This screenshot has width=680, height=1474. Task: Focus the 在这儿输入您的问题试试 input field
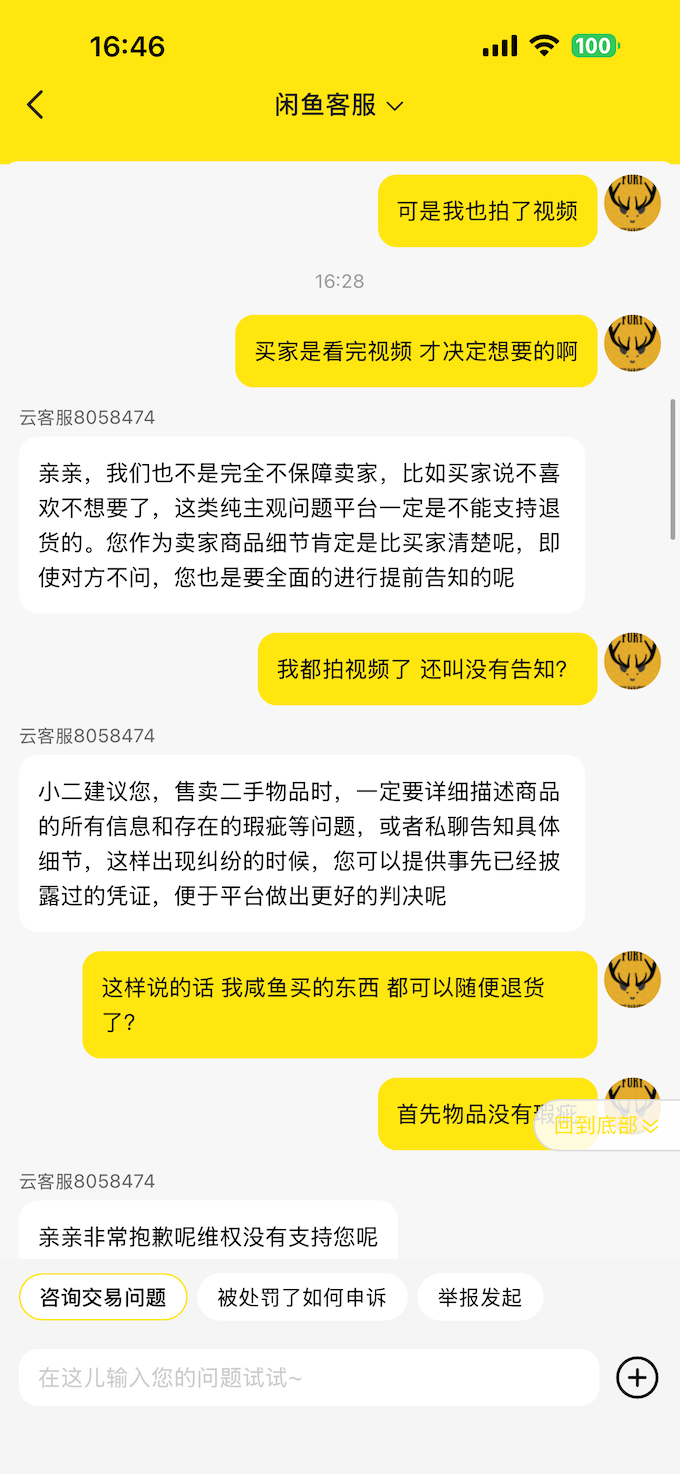308,1378
